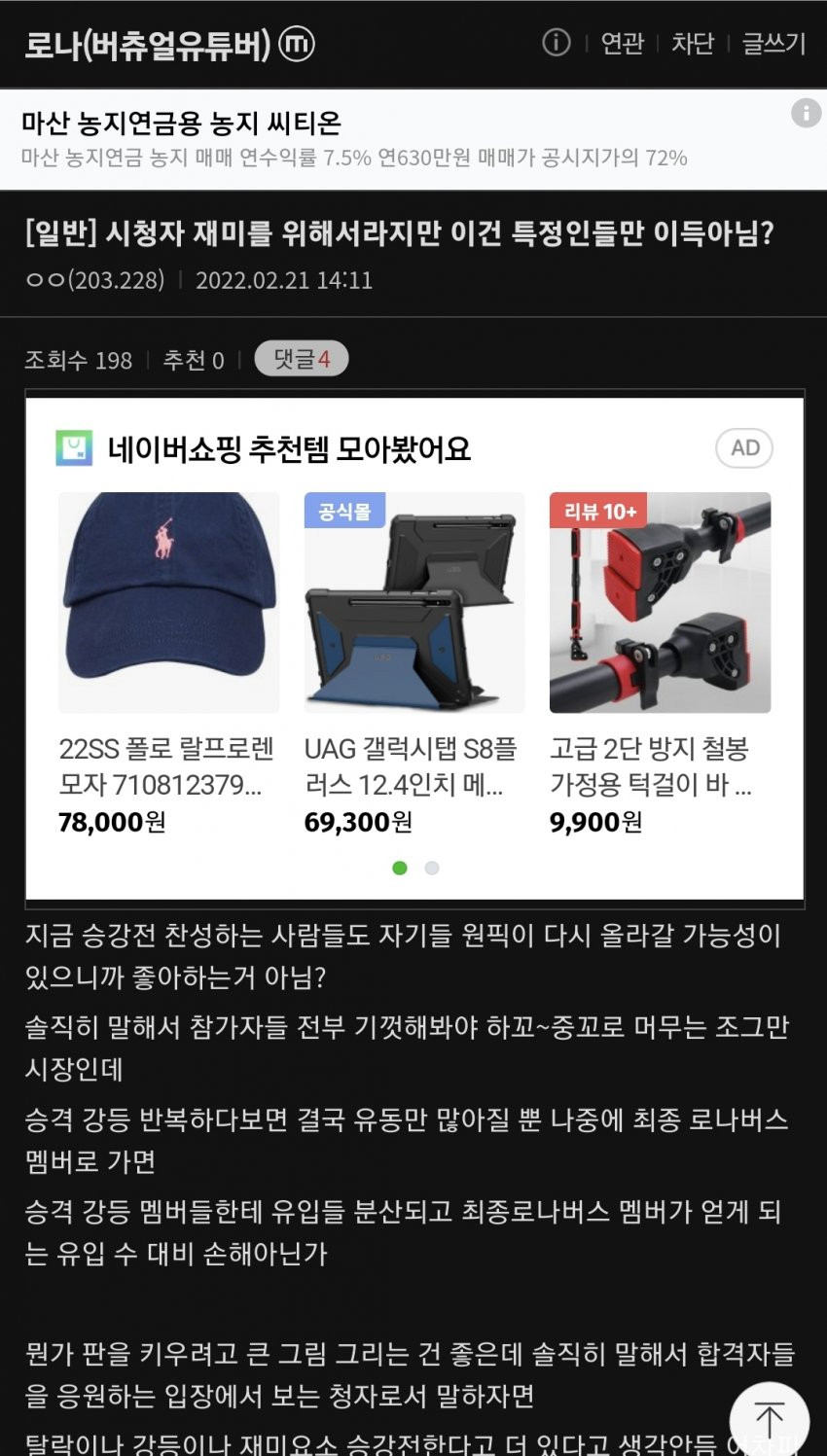Viewport: 827px width, 1456px height.
Task: Tap 차단 to block settings
Action: click(693, 44)
